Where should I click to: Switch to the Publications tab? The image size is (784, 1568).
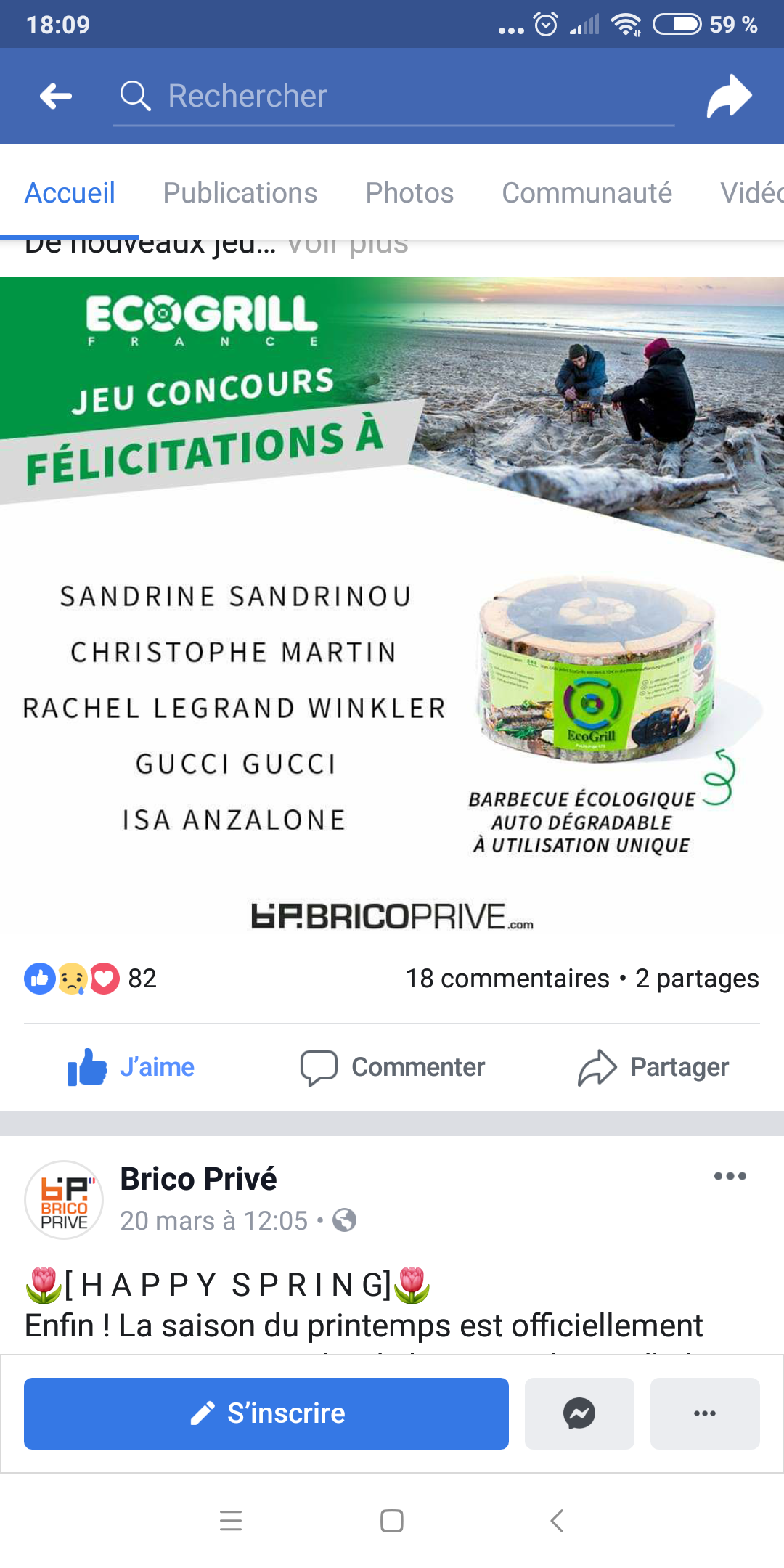(240, 193)
